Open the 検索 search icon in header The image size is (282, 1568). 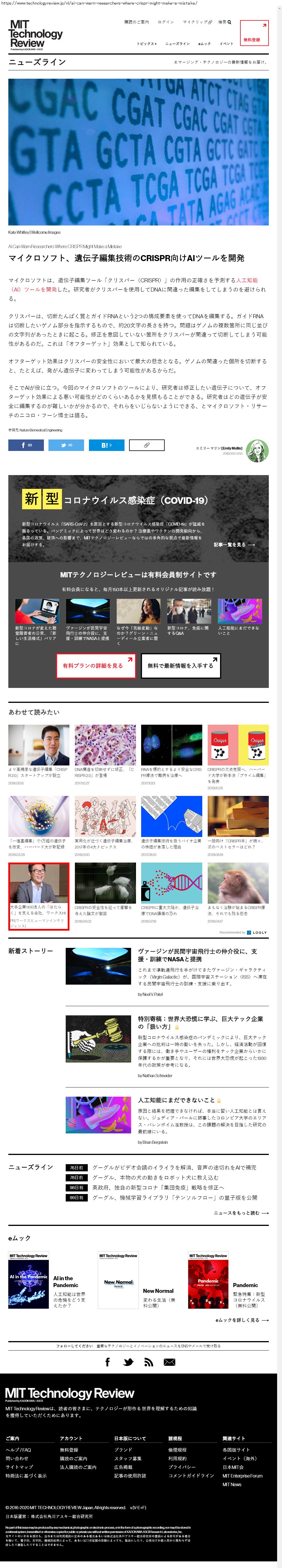[x=225, y=22]
